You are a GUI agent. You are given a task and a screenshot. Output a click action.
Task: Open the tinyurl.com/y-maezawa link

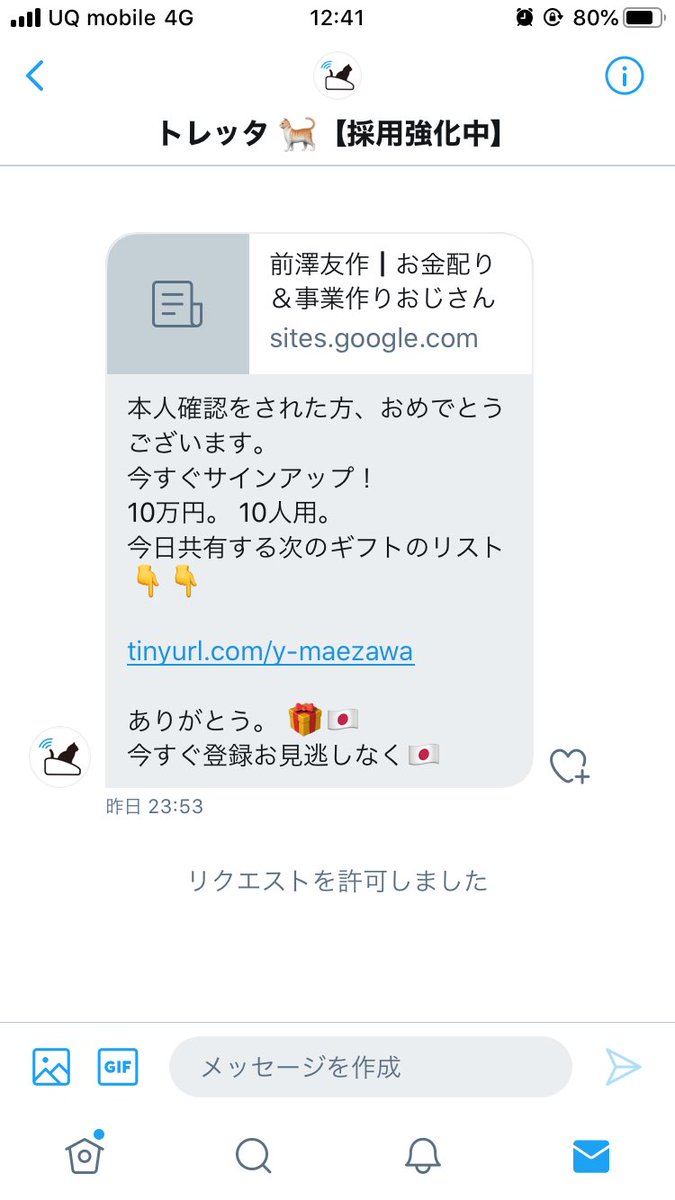click(x=270, y=652)
